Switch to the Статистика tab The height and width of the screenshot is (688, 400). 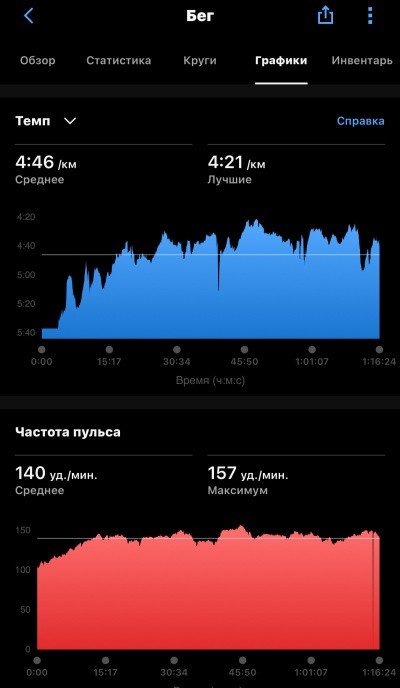point(118,61)
